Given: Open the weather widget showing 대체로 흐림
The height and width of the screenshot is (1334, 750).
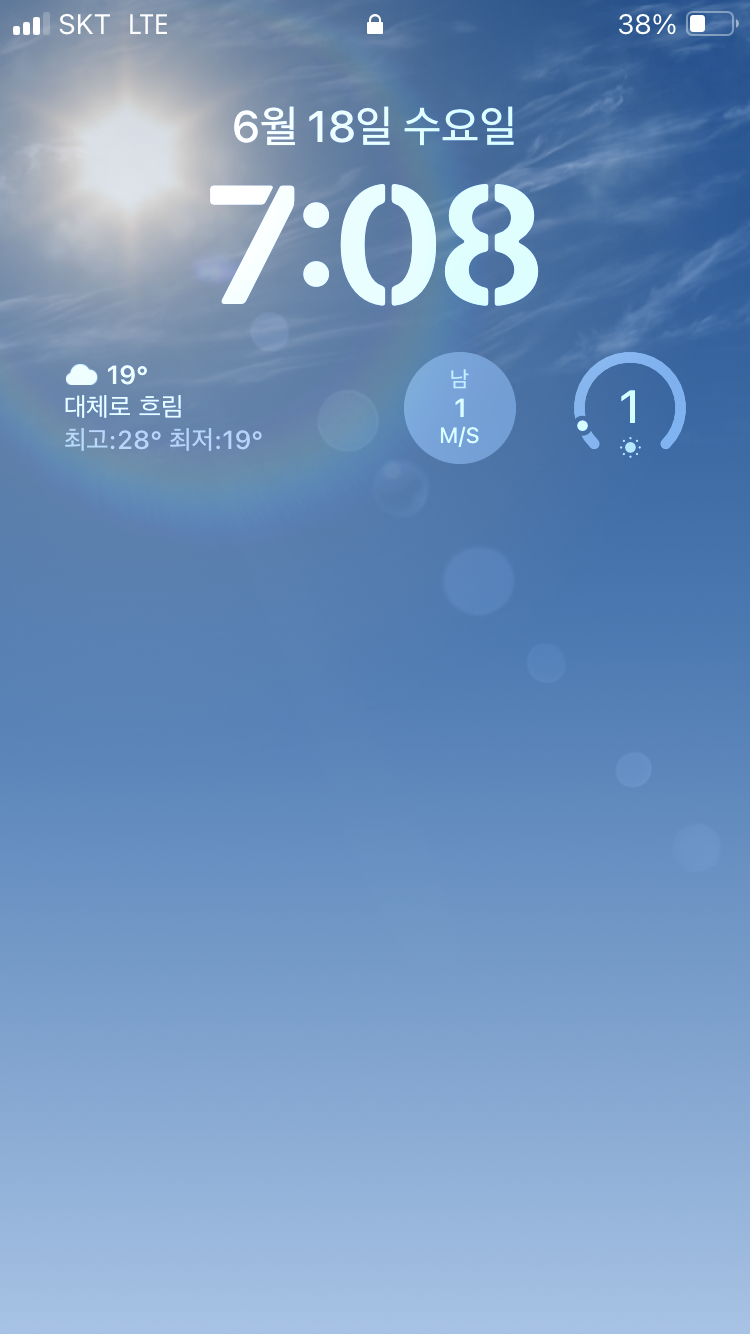Looking at the screenshot, I should click(x=165, y=407).
